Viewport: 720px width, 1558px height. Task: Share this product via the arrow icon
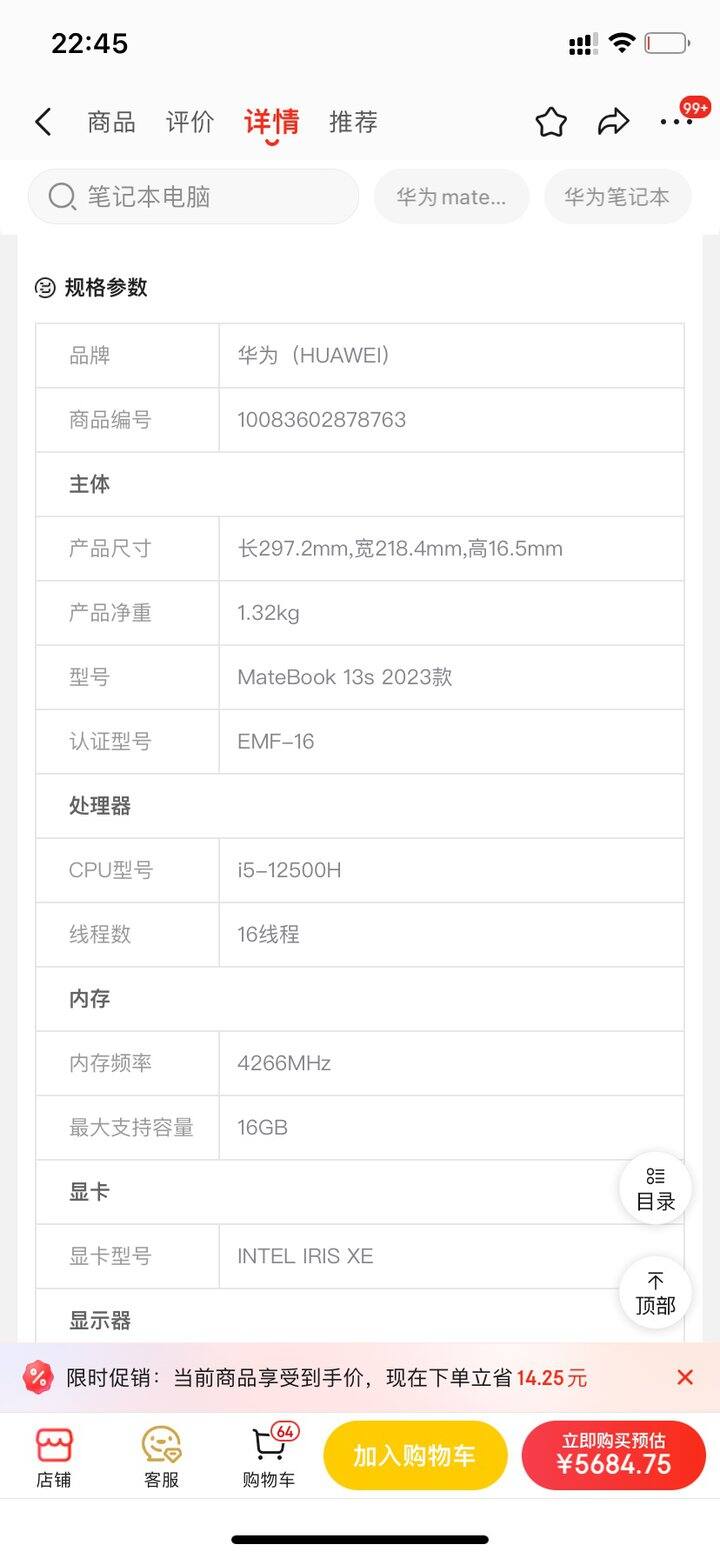tap(614, 122)
